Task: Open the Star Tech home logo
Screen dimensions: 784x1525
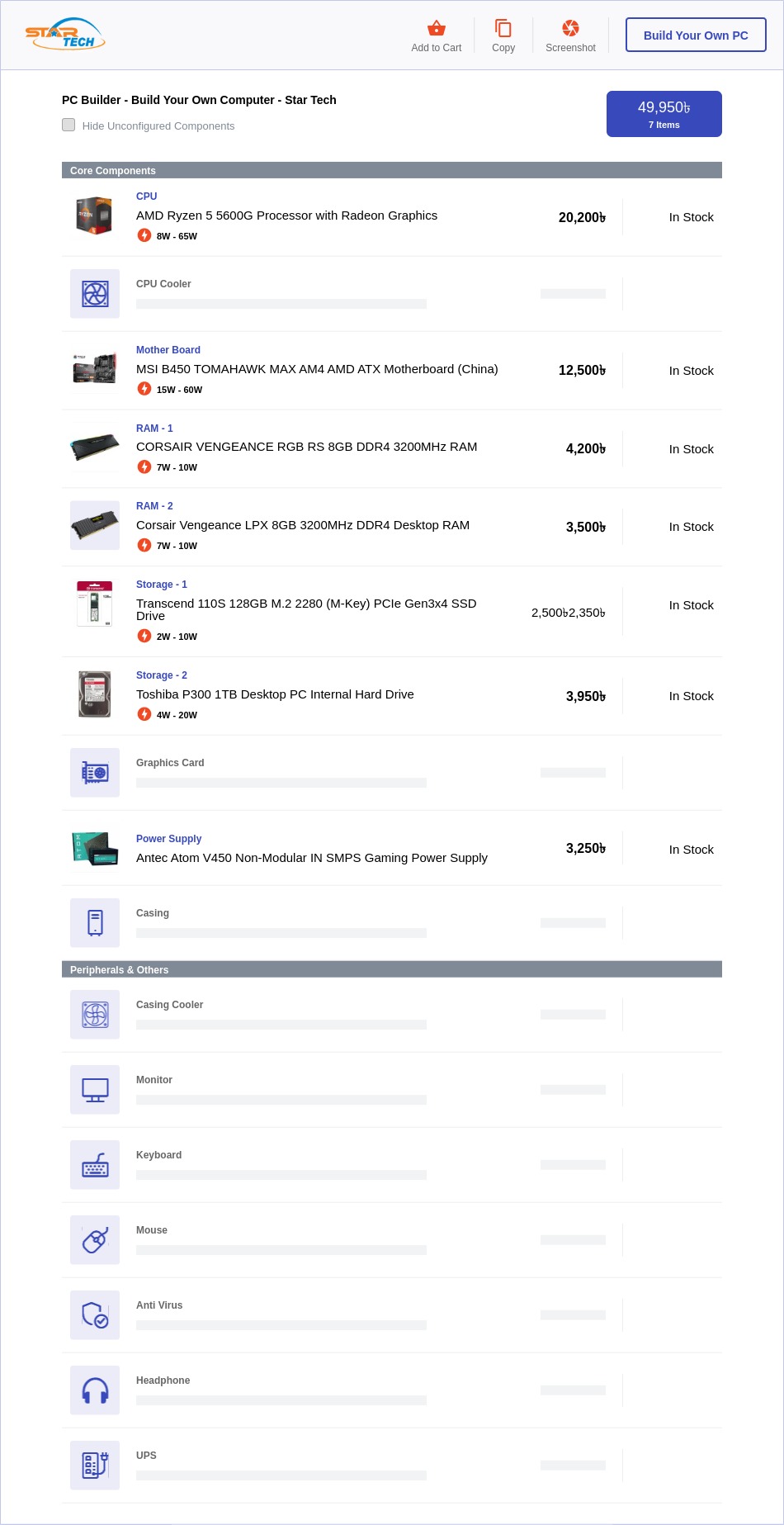Action: click(x=65, y=34)
